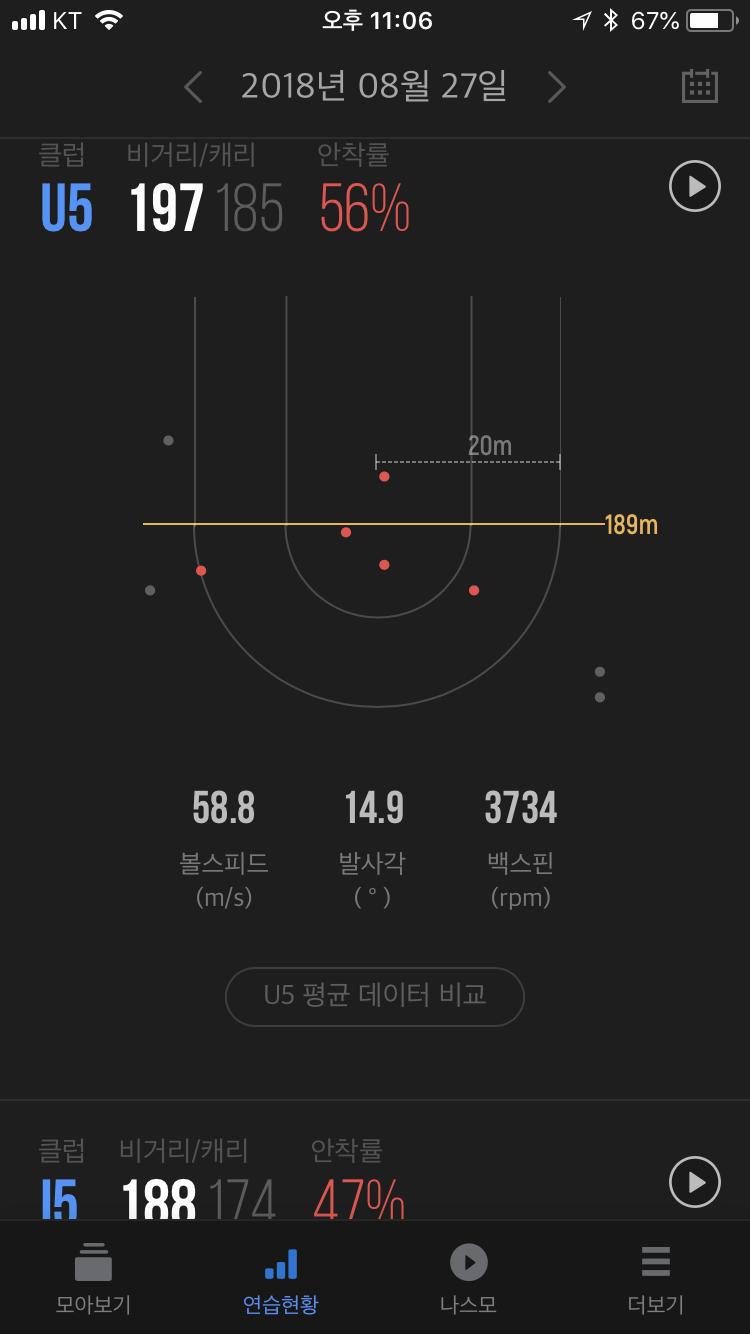750x1334 pixels.
Task: Play the U5 club swing video
Action: [x=694, y=186]
